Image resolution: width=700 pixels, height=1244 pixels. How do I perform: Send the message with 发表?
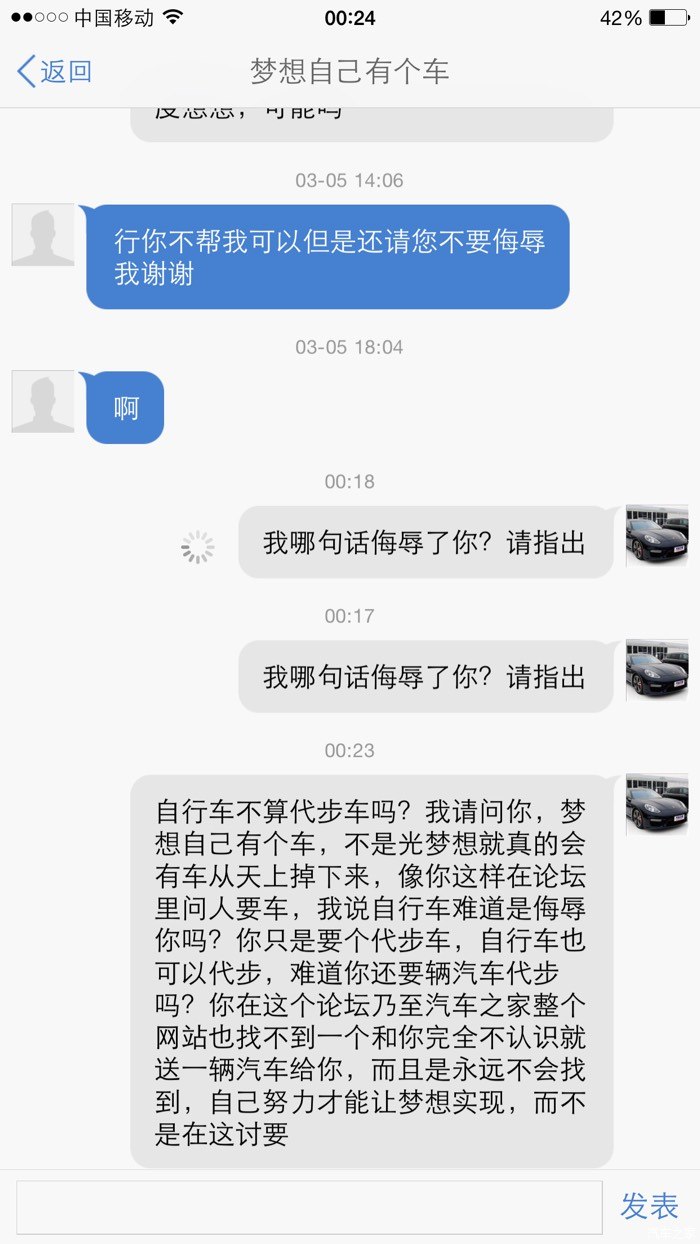[649, 1206]
